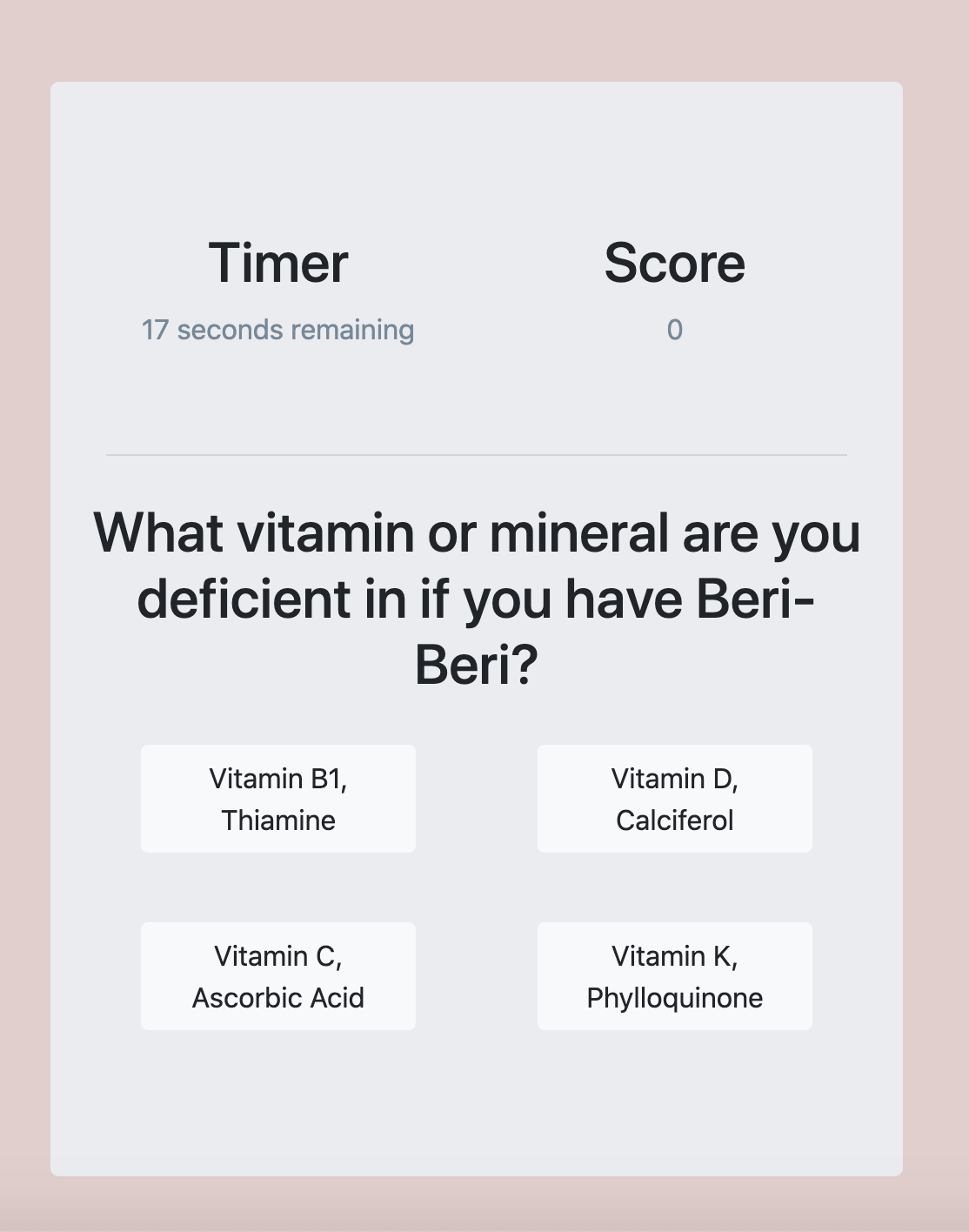Viewport: 969px width, 1232px height.
Task: Pick the Vitamin C, Ascorbic Acid option
Action: pos(277,975)
